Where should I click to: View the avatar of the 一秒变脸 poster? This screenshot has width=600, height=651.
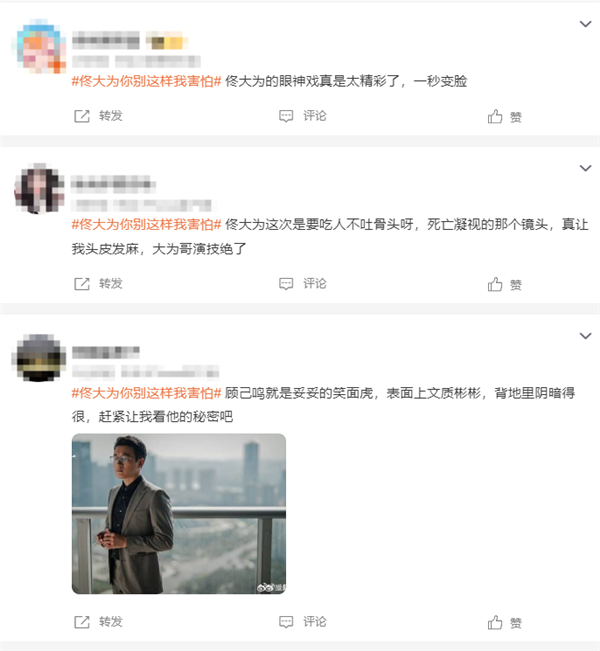39,44
